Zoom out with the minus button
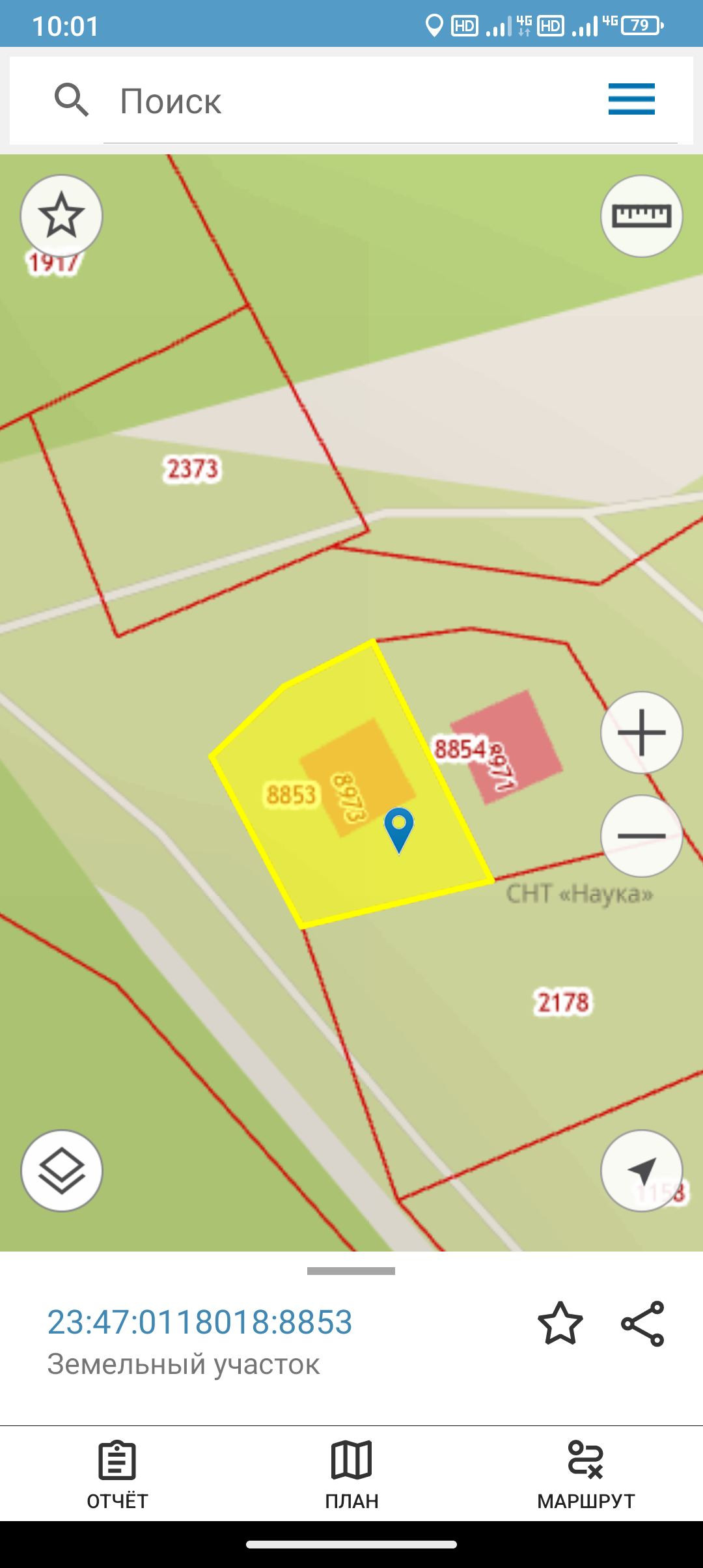 tap(641, 835)
